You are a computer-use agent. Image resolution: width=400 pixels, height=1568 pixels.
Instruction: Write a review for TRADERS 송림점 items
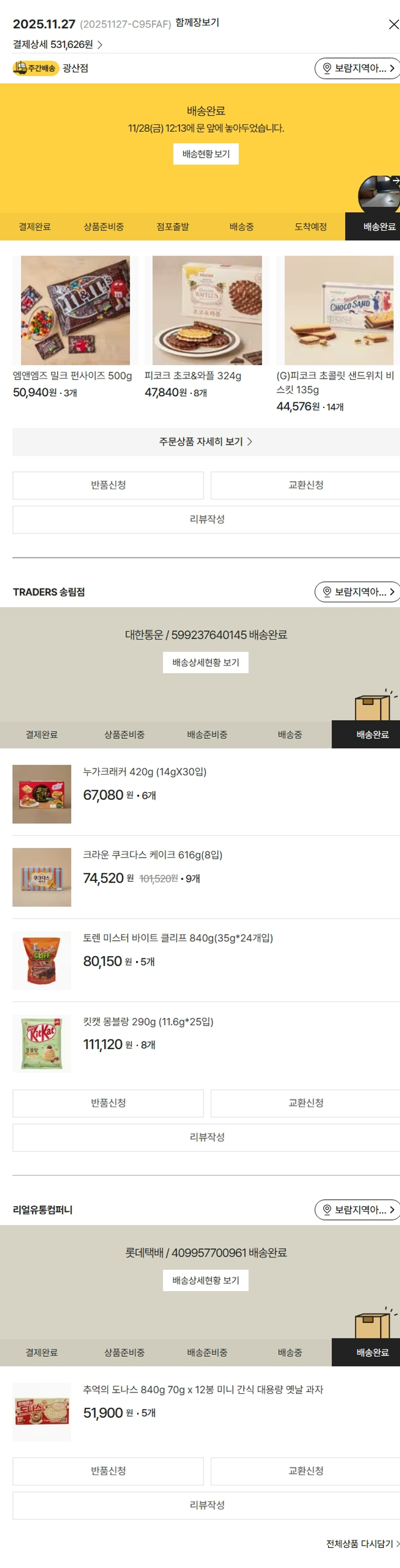tap(207, 1137)
